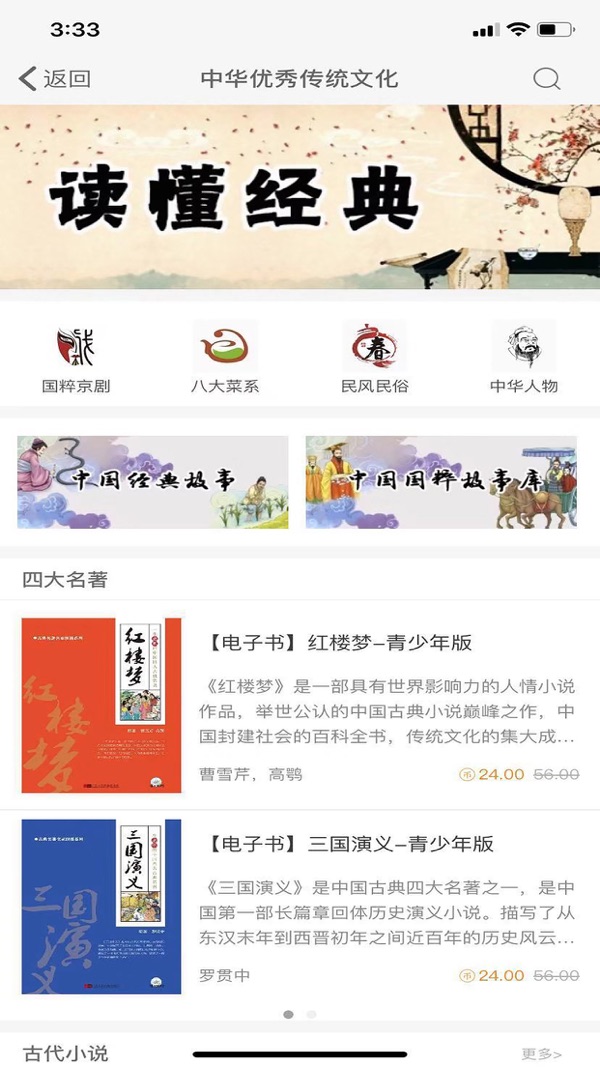
Task: Open the 三国演义-青少年版 ebook
Action: click(x=300, y=906)
